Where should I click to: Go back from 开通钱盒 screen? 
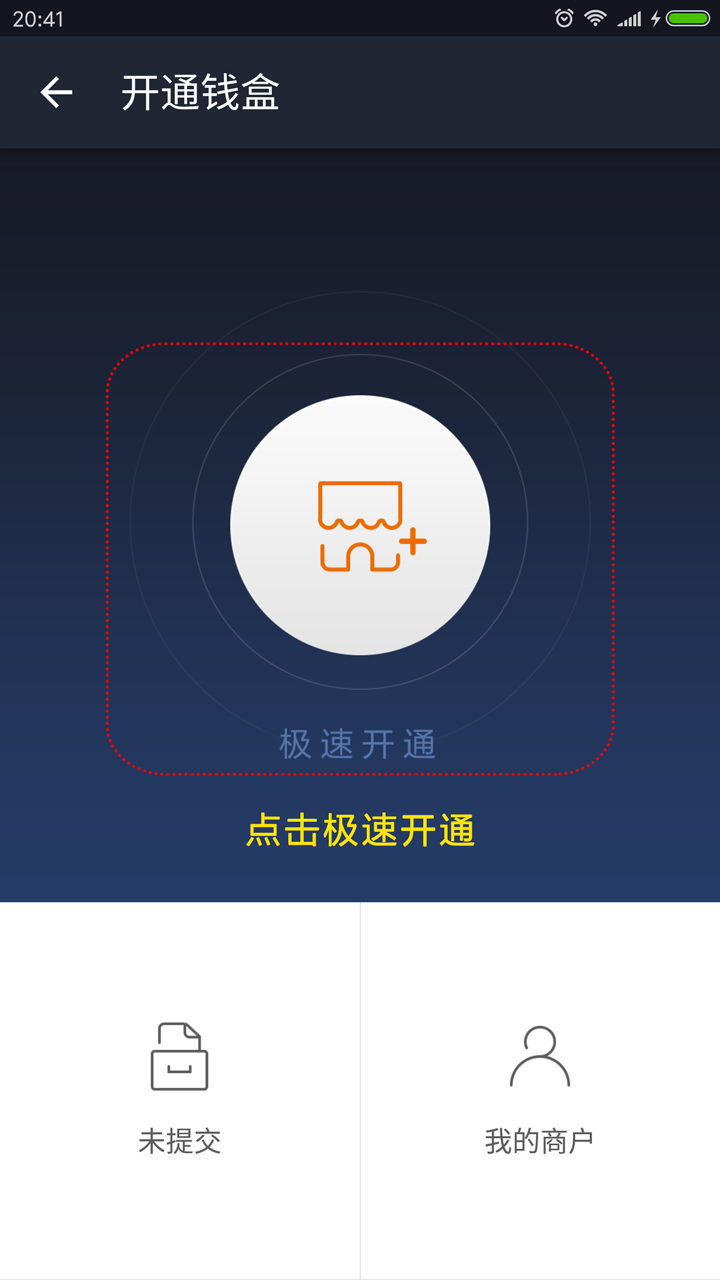[56, 93]
